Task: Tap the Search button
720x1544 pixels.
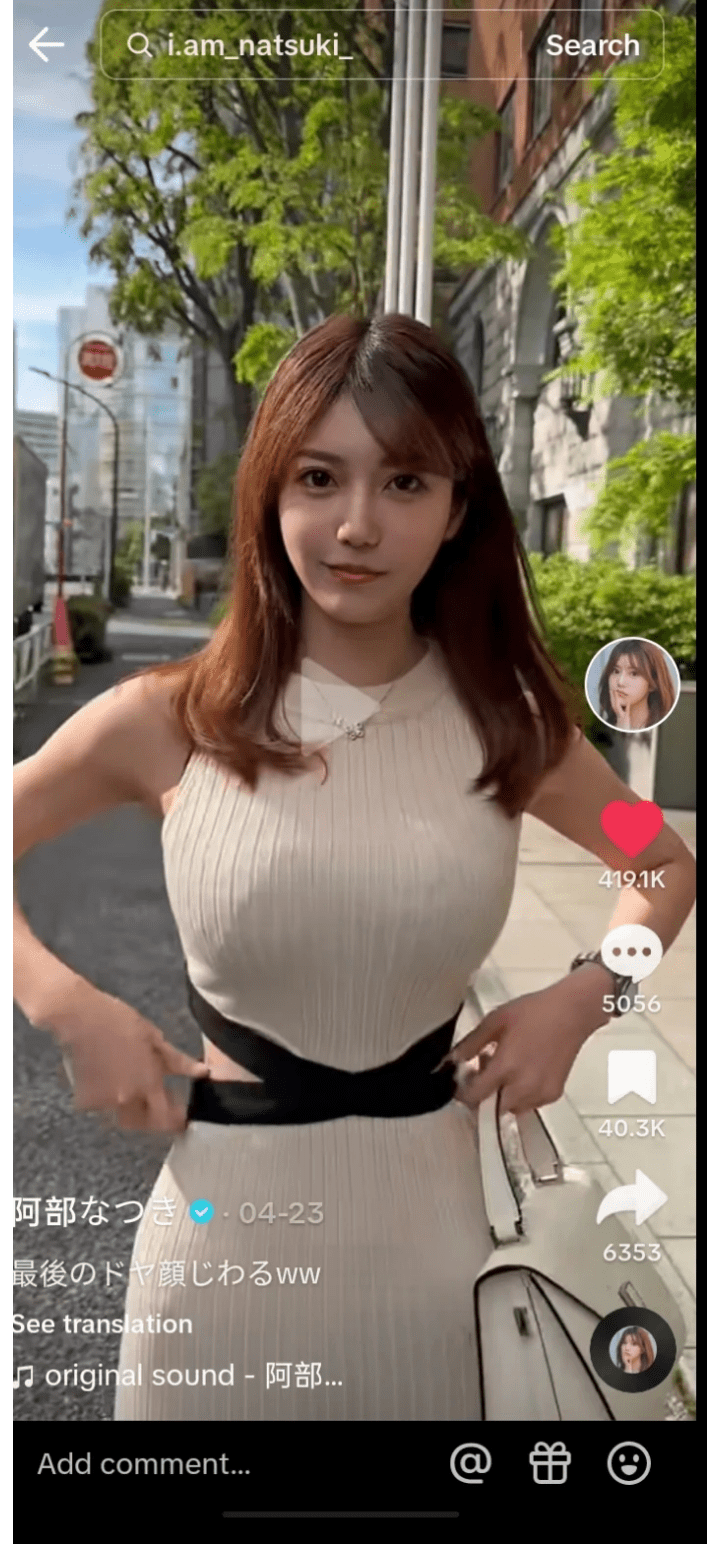Action: point(592,45)
